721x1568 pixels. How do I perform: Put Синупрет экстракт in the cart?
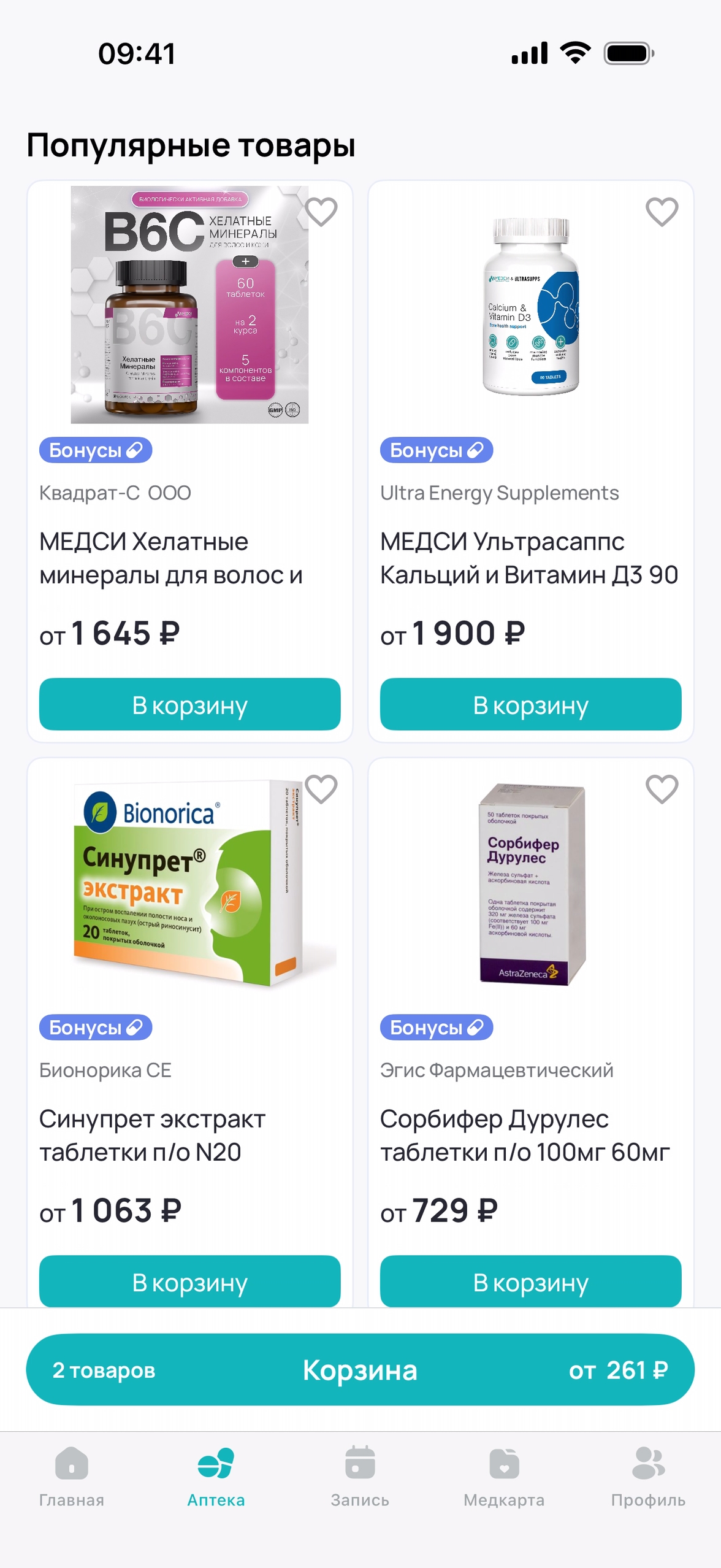coord(189,1281)
